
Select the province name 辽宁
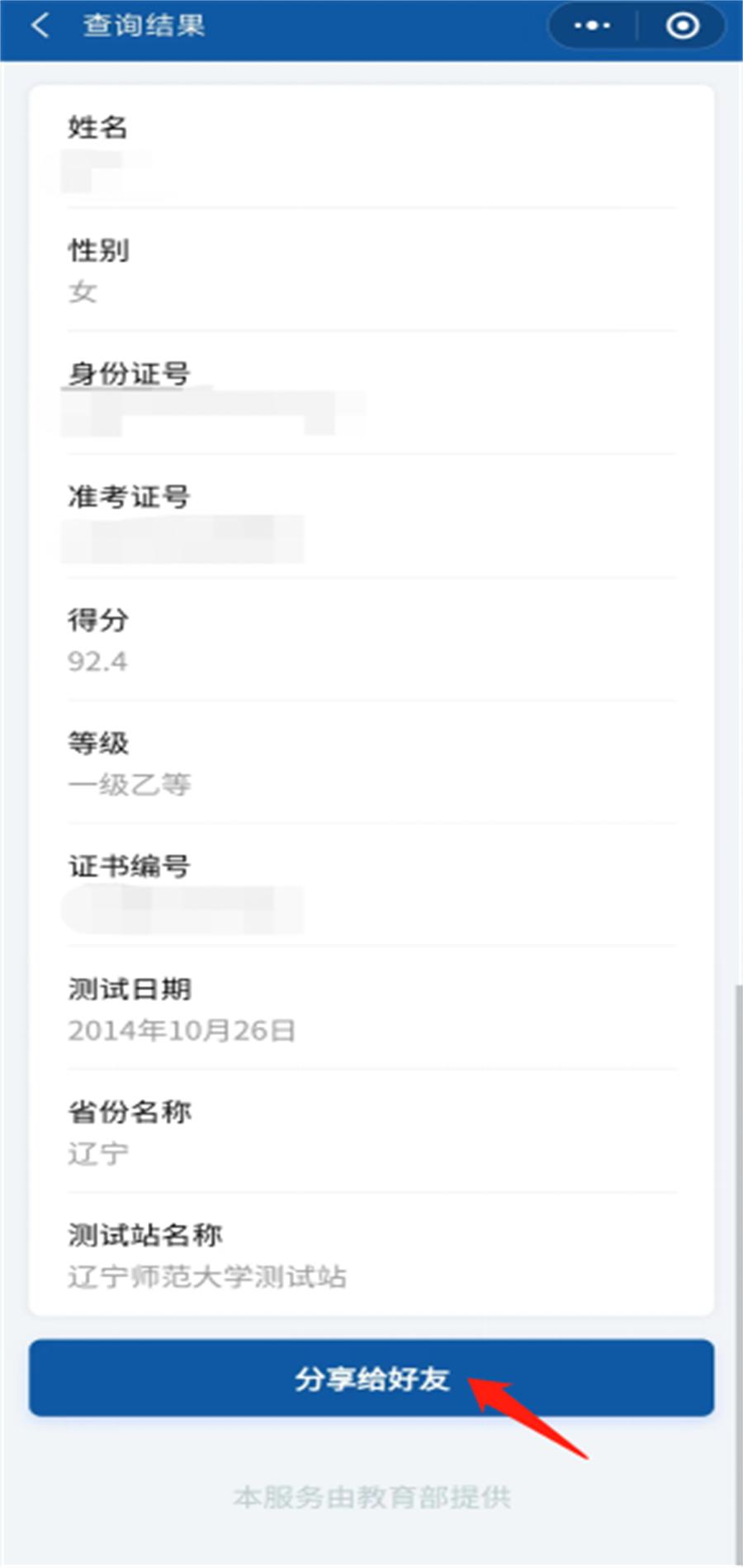coord(97,1153)
